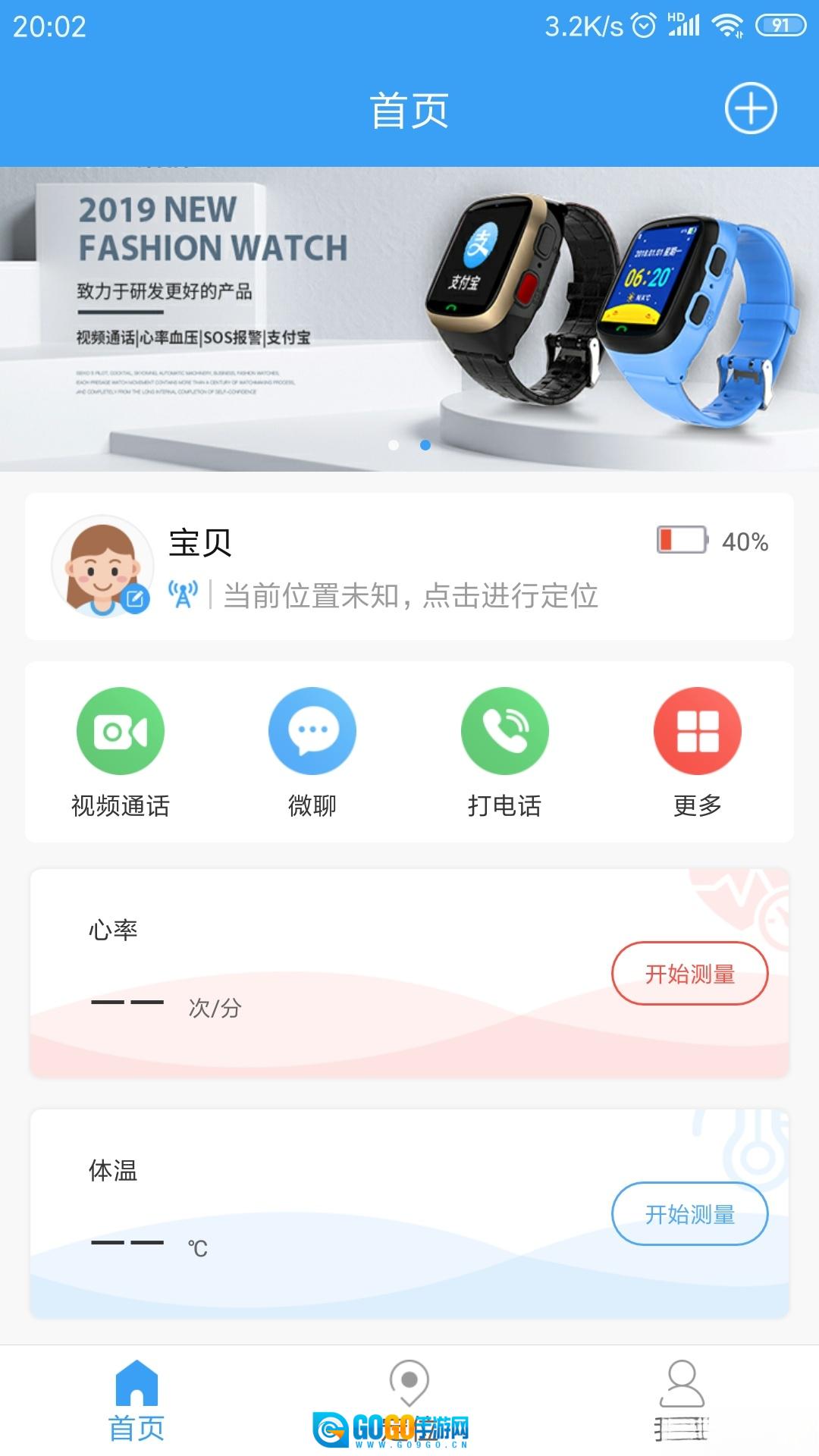Open the 2019 New Fashion Watch banner

pos(409,318)
